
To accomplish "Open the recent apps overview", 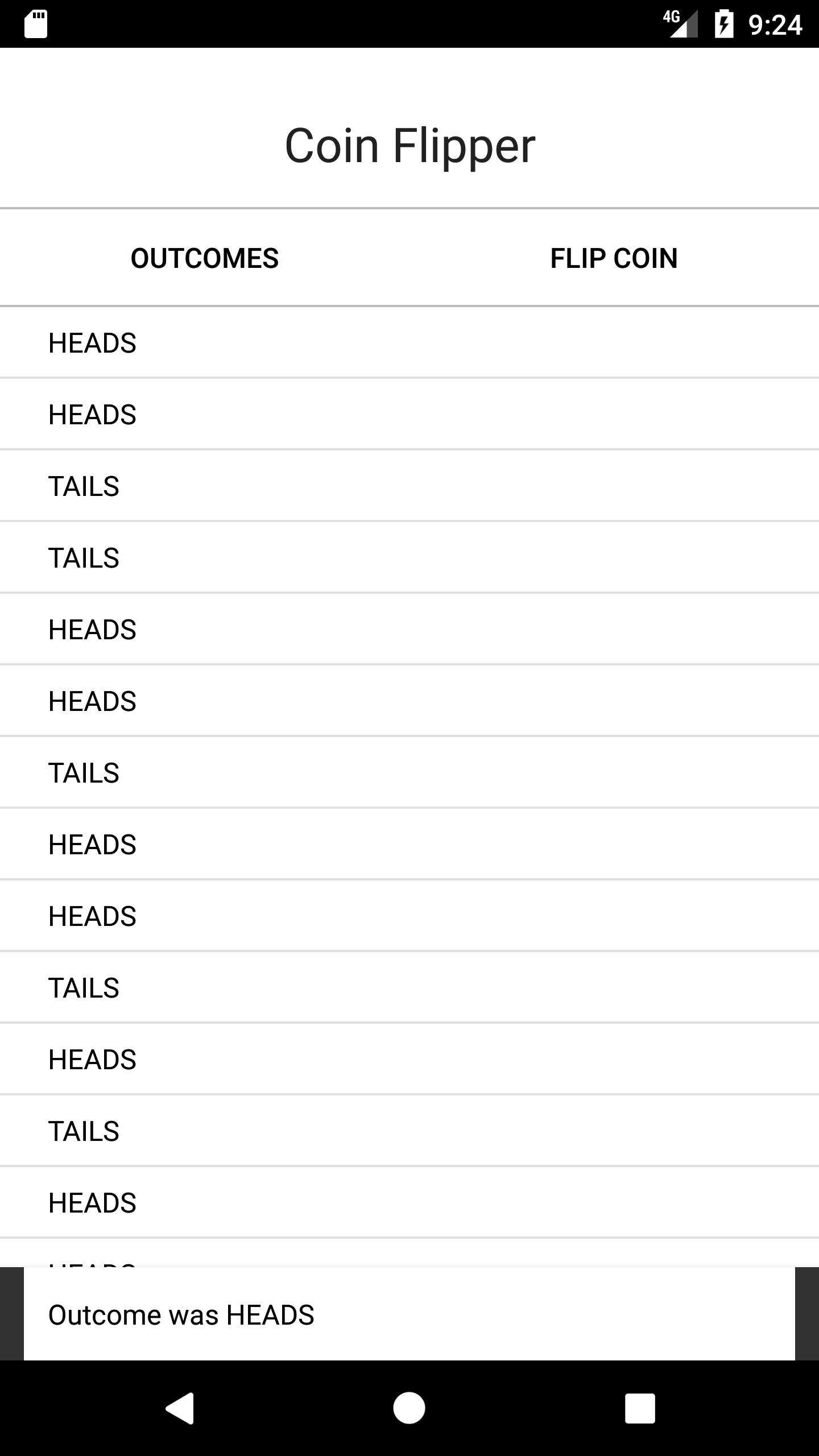I will click(640, 1408).
